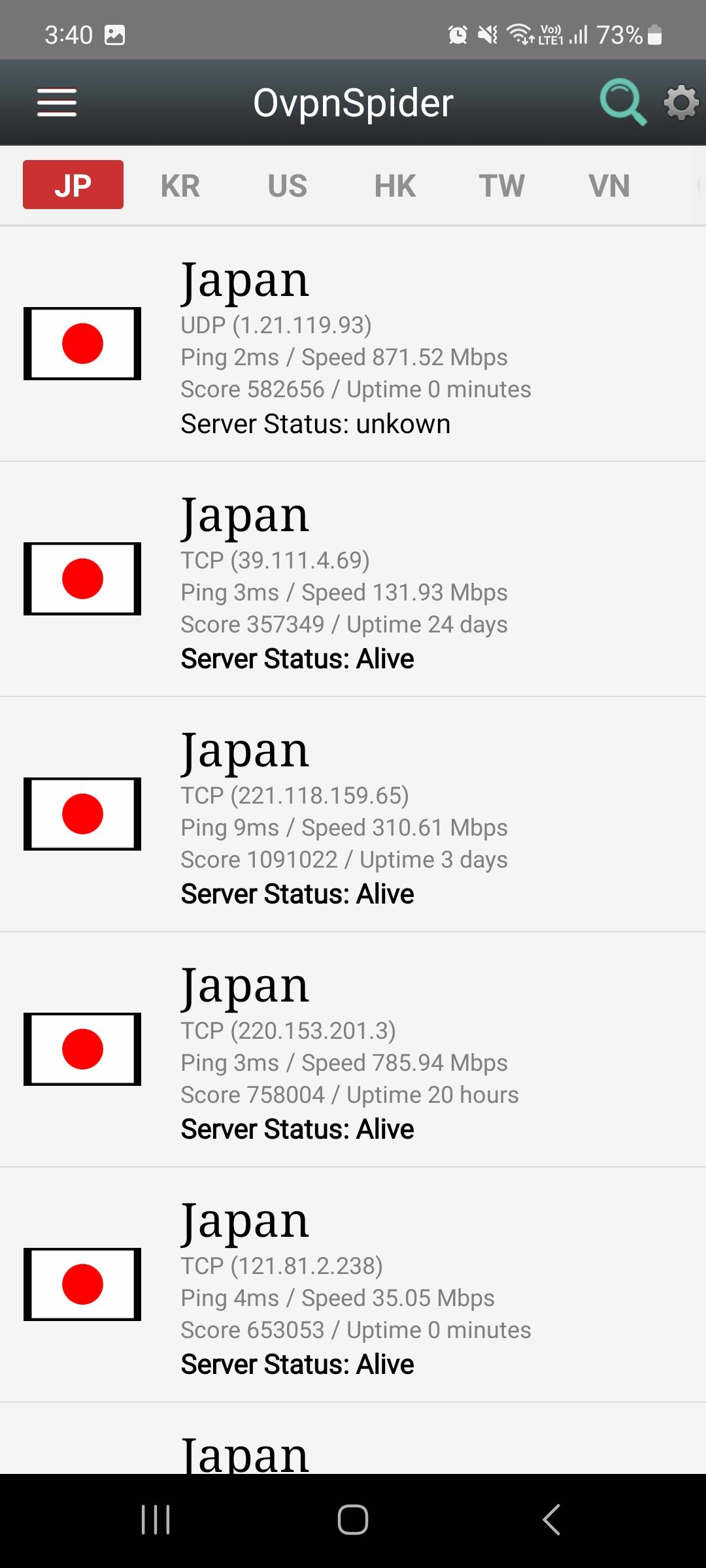Open the VN server list
Screen dimensions: 706x1568
tap(609, 185)
